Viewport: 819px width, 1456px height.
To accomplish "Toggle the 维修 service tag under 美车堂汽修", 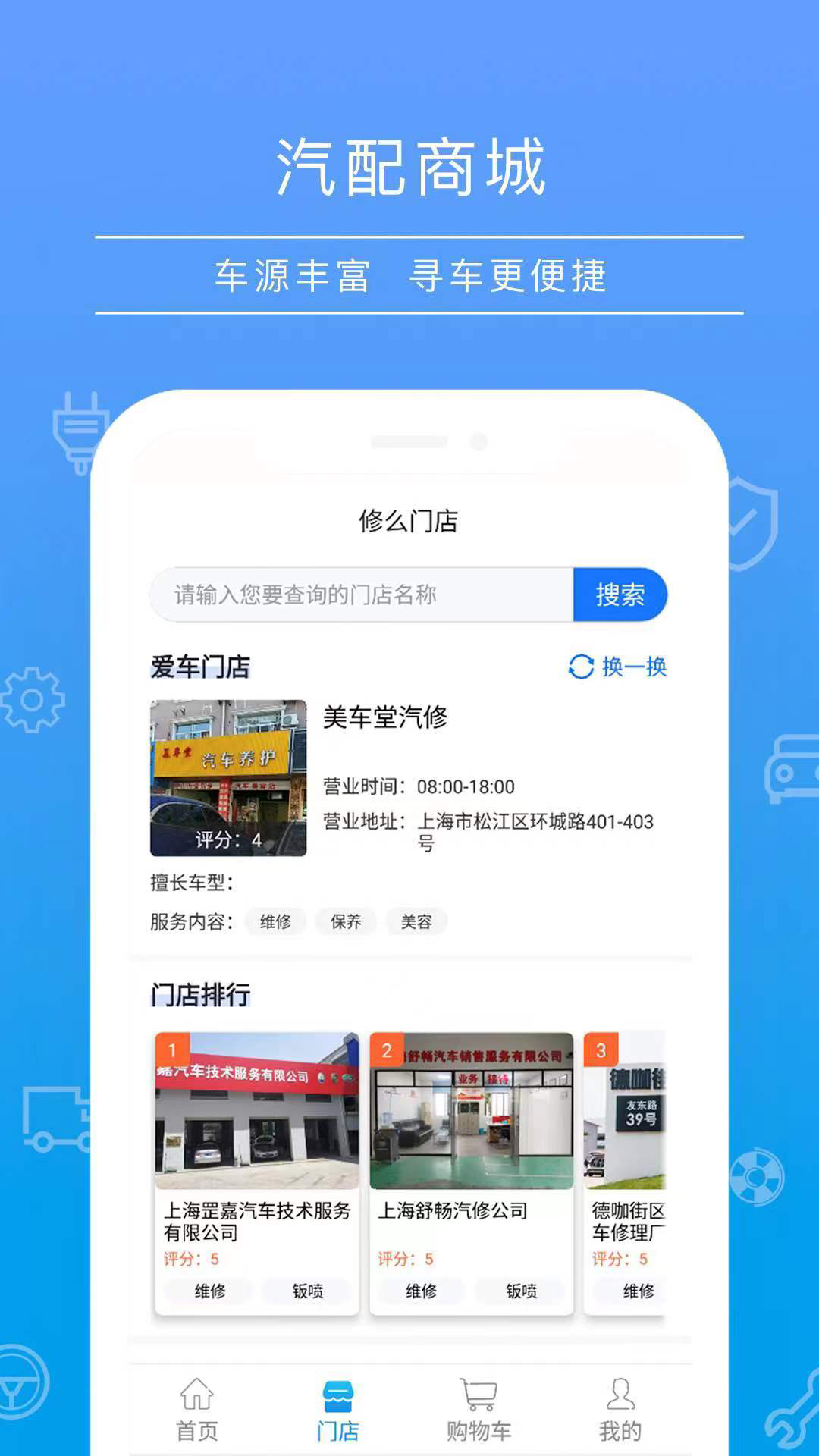I will pyautogui.click(x=276, y=920).
